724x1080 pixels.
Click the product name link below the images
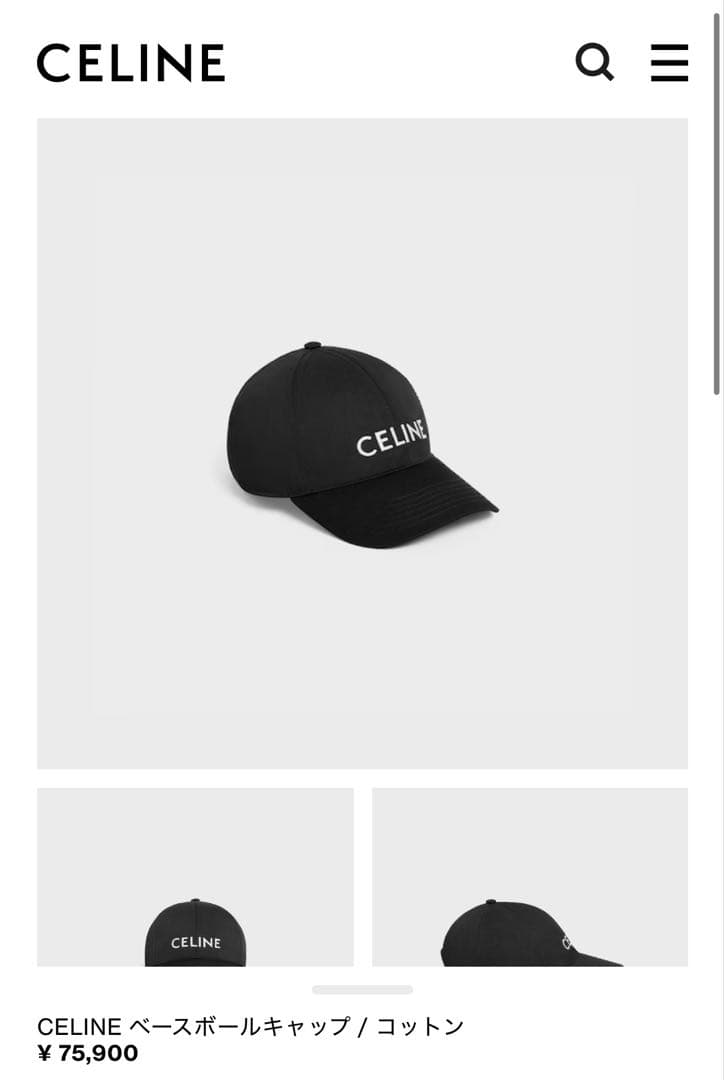point(252,1023)
